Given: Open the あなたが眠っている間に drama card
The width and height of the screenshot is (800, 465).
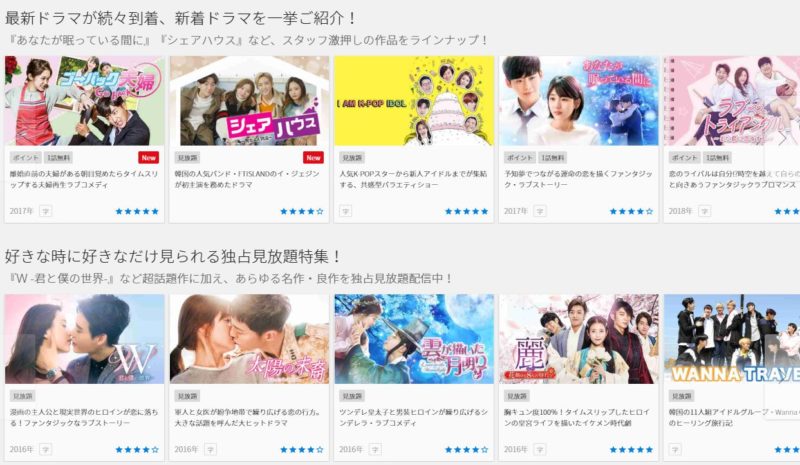Looking at the screenshot, I should pyautogui.click(x=579, y=102).
